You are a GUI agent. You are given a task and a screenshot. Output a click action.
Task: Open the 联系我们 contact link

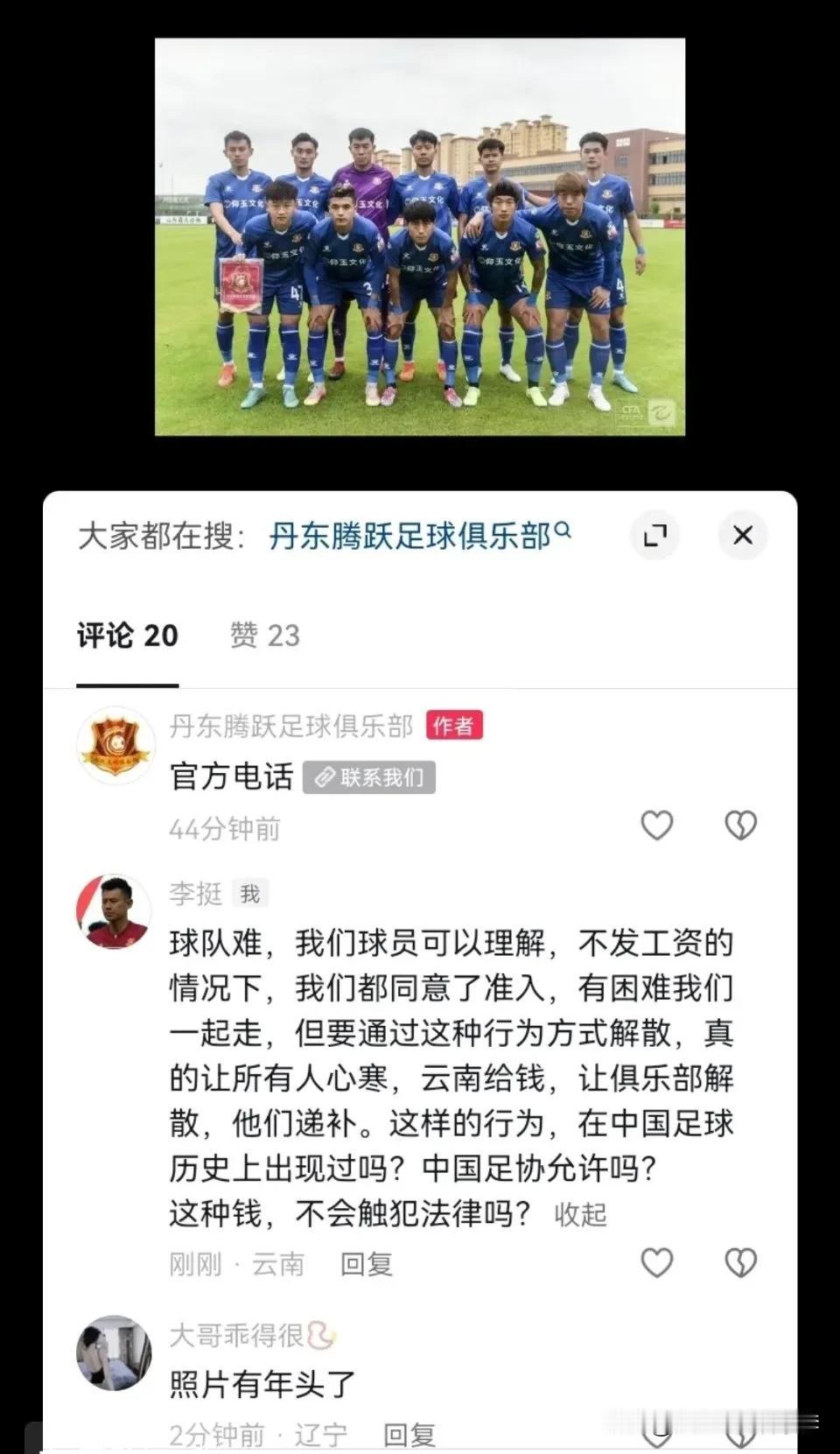tap(369, 776)
